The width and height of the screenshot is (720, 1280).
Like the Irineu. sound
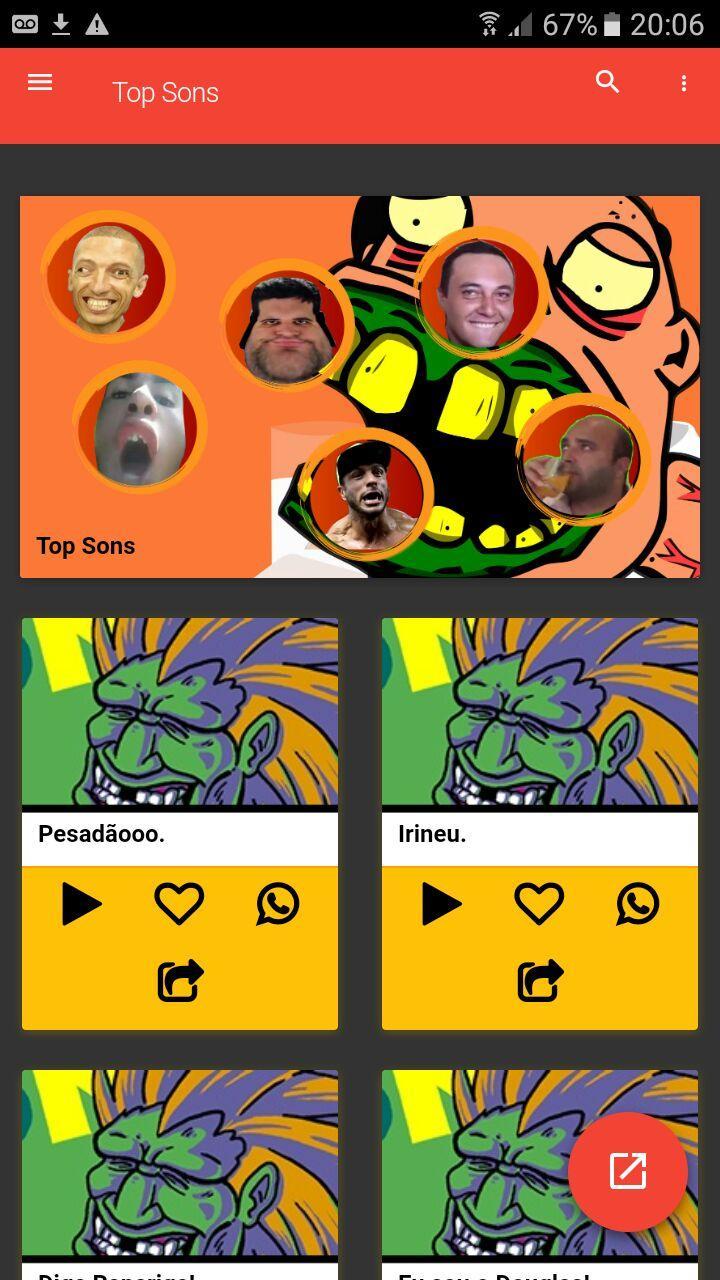(x=539, y=904)
